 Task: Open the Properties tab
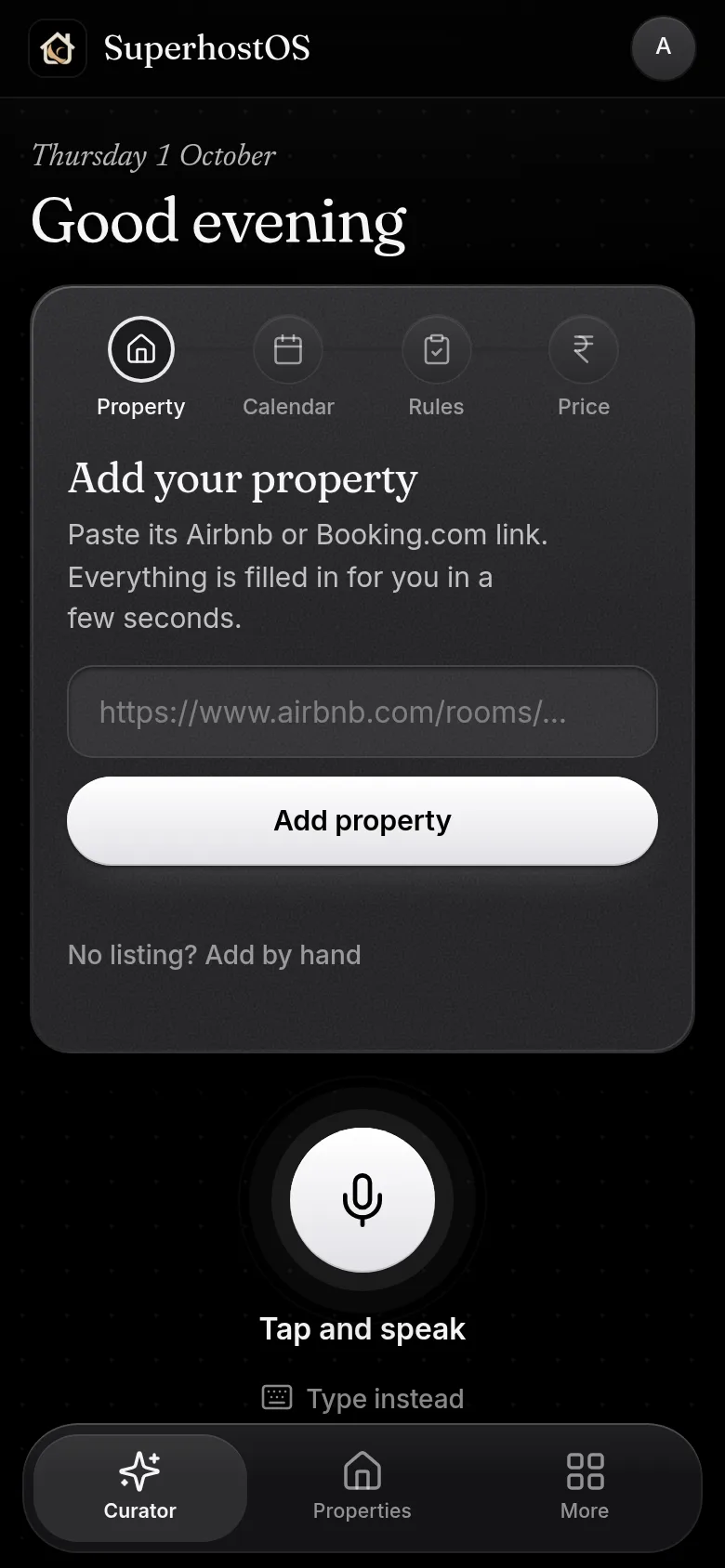coord(362,1487)
